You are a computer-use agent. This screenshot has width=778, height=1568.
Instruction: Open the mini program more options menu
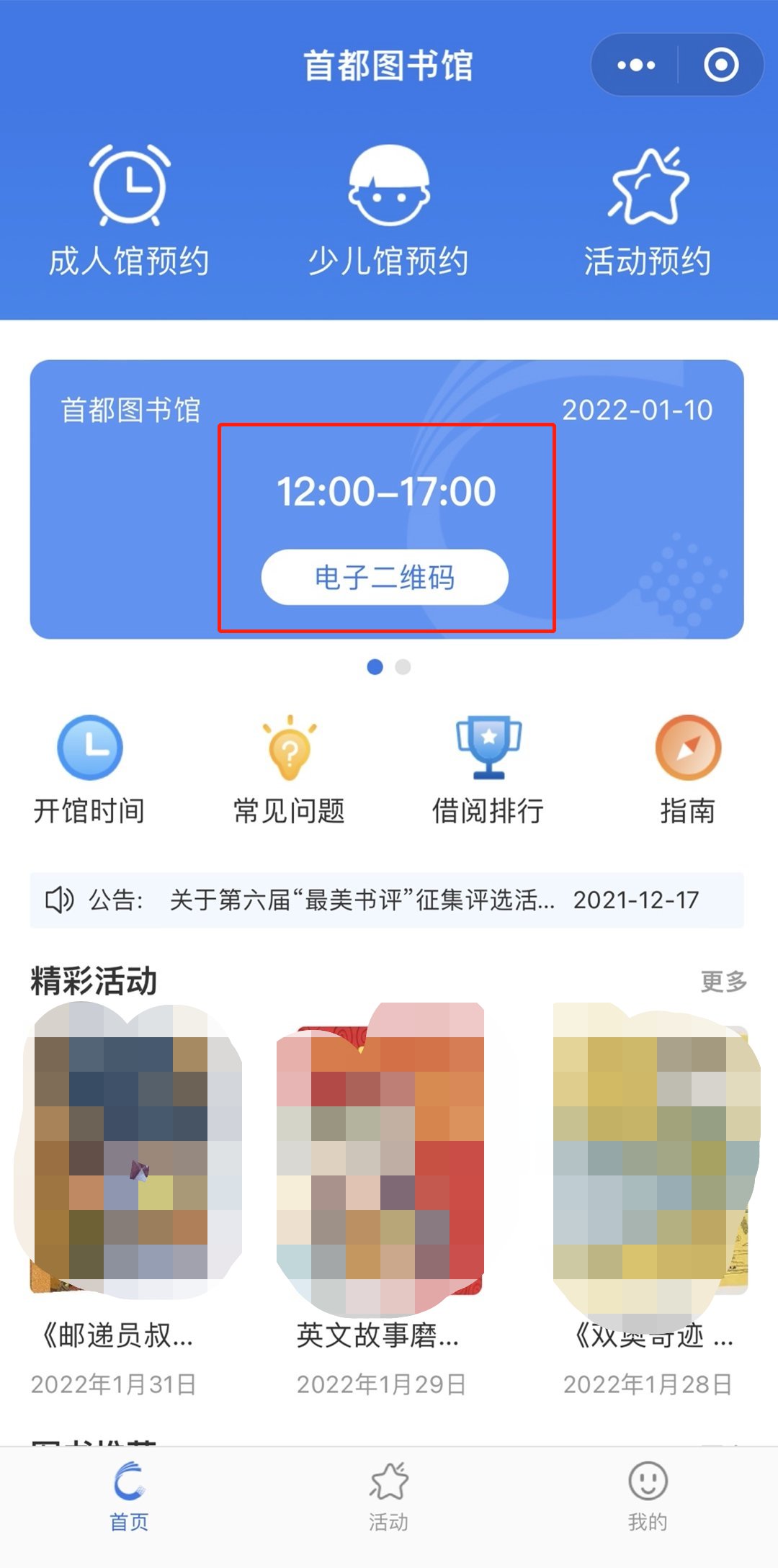636,66
